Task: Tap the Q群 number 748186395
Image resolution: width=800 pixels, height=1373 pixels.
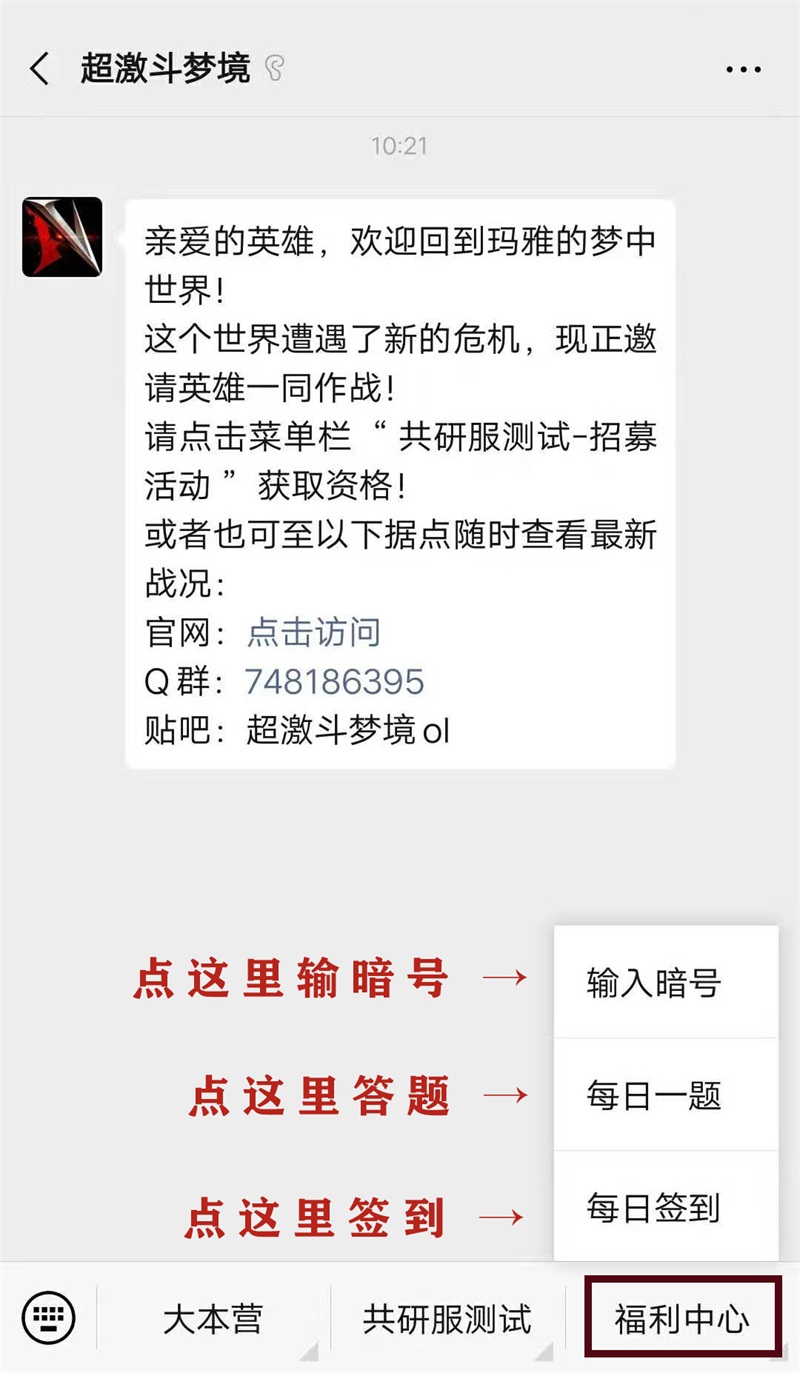Action: [333, 682]
